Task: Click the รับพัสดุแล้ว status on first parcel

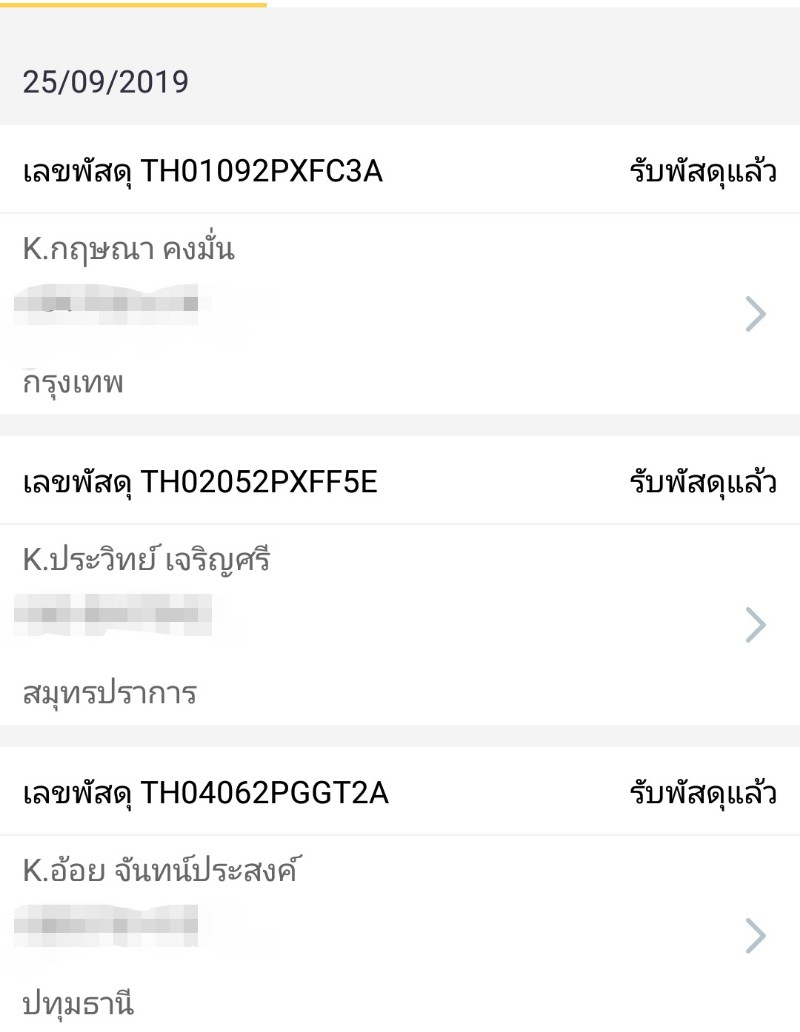Action: click(703, 170)
